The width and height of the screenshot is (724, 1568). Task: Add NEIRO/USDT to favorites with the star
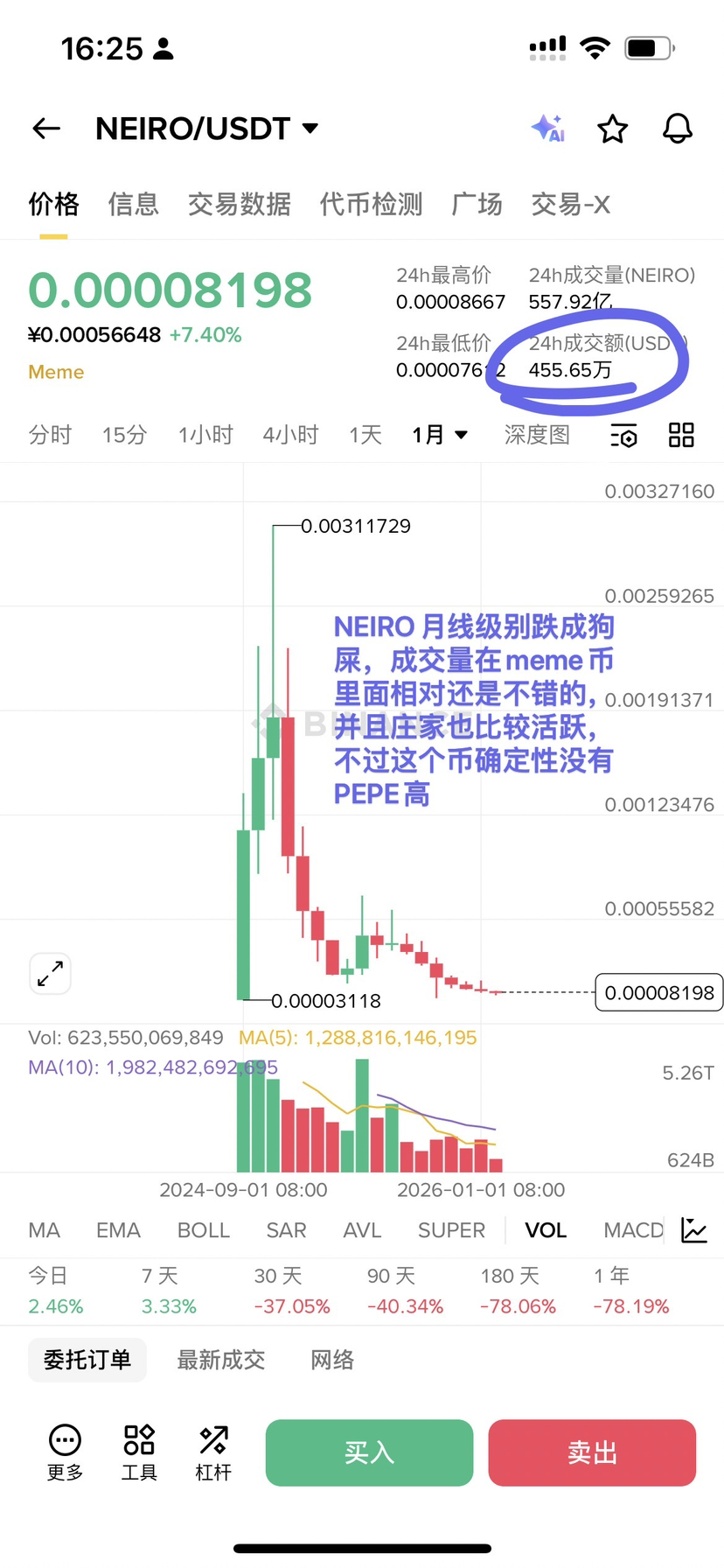[x=612, y=129]
